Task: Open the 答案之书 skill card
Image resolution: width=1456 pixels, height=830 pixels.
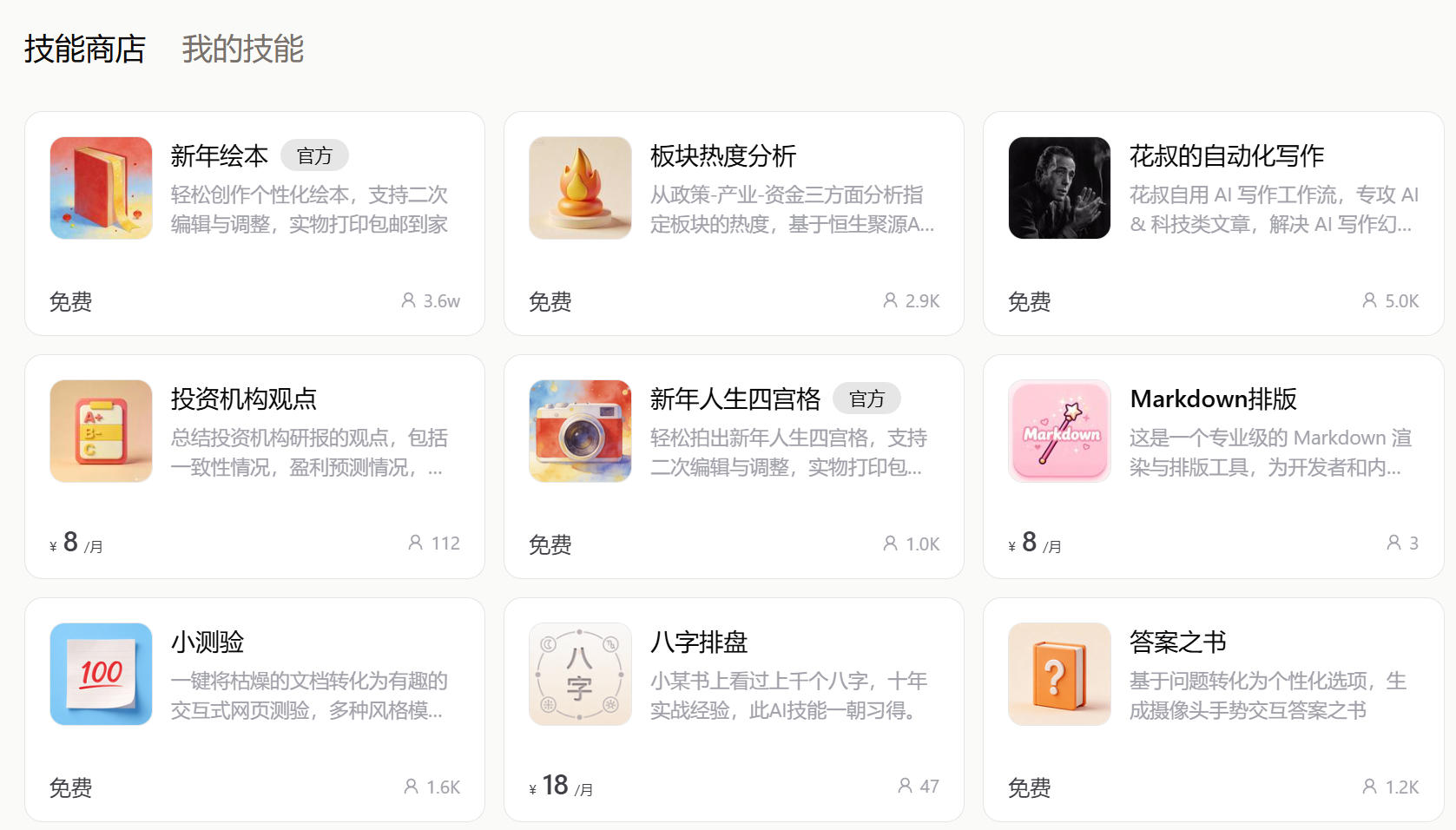Action: (x=1213, y=709)
